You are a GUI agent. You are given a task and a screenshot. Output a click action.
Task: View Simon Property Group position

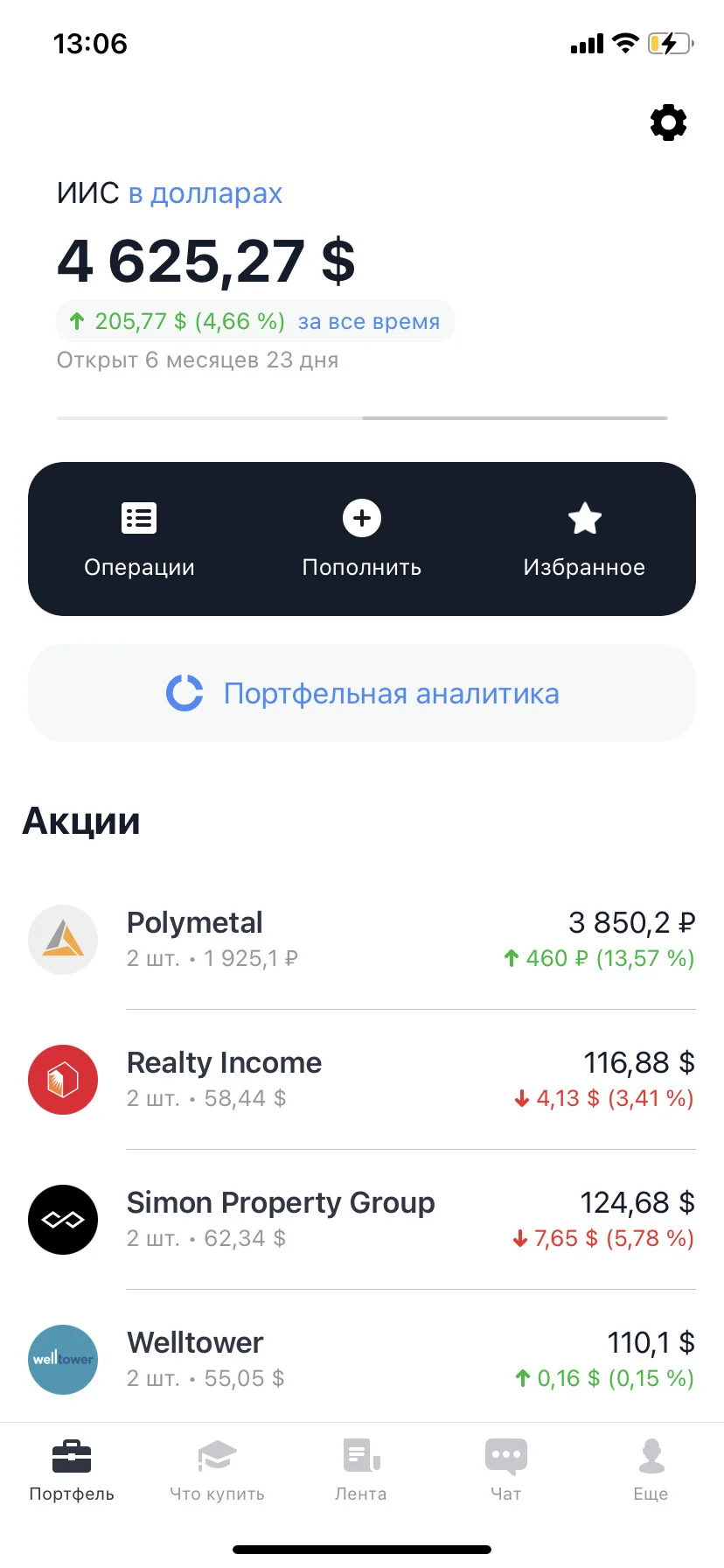point(362,1220)
